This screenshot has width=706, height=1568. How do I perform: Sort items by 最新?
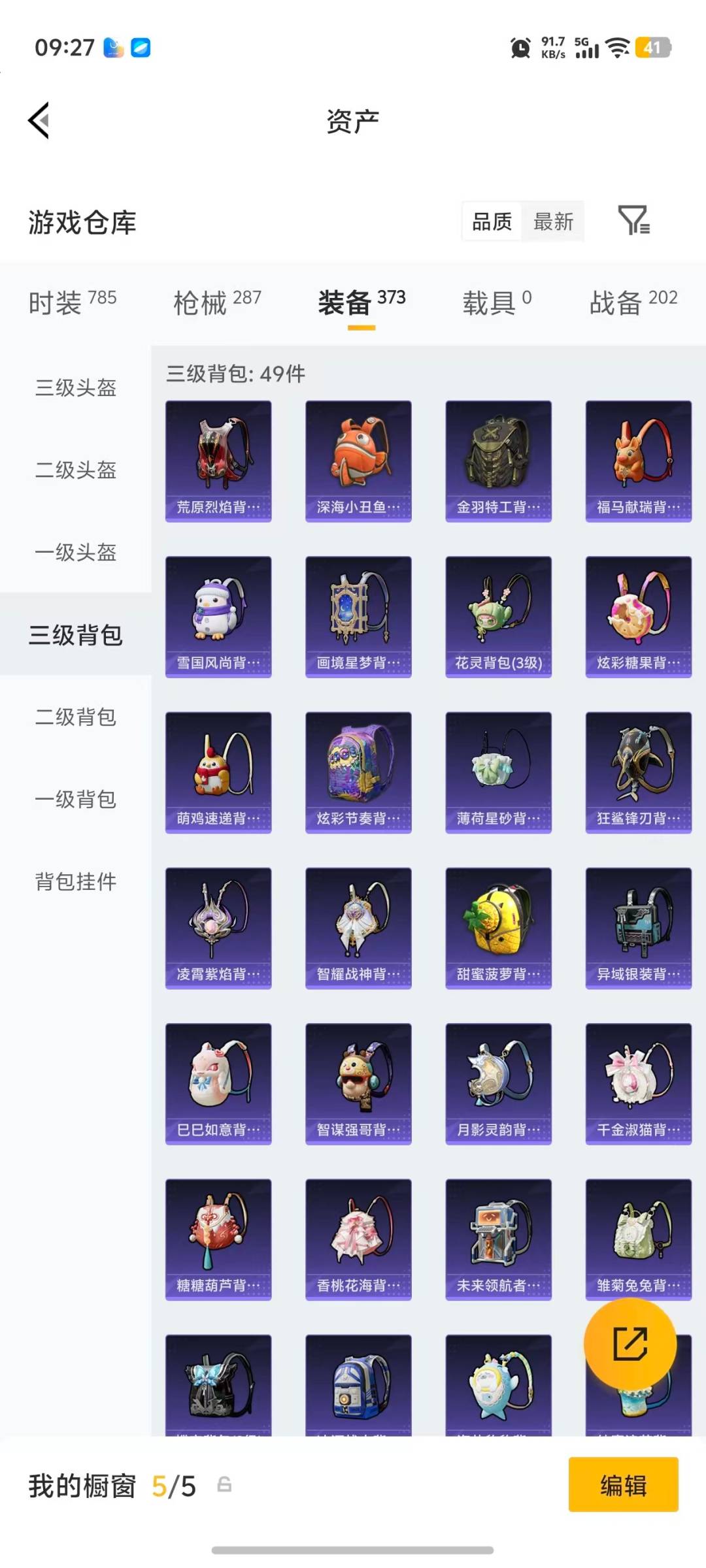(x=553, y=222)
